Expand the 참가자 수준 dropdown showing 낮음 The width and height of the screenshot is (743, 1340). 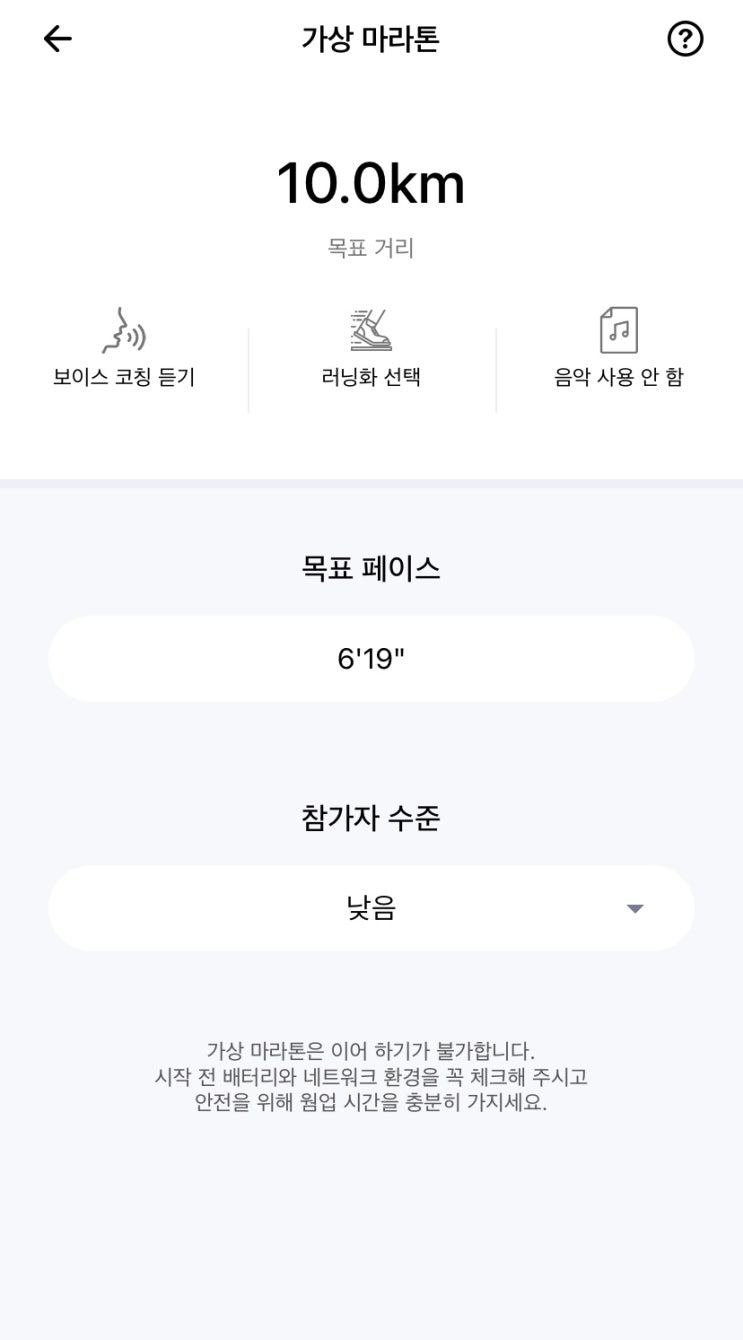click(x=371, y=908)
